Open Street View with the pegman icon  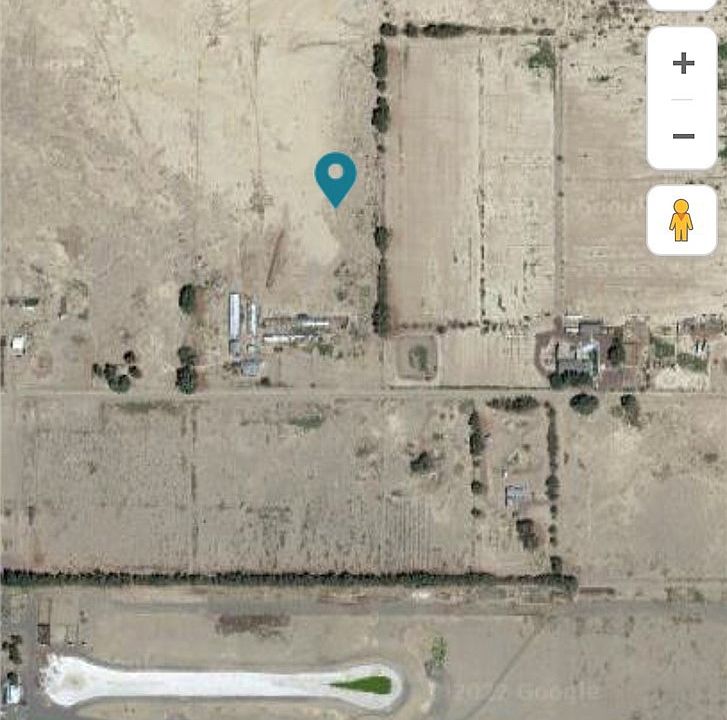click(681, 220)
